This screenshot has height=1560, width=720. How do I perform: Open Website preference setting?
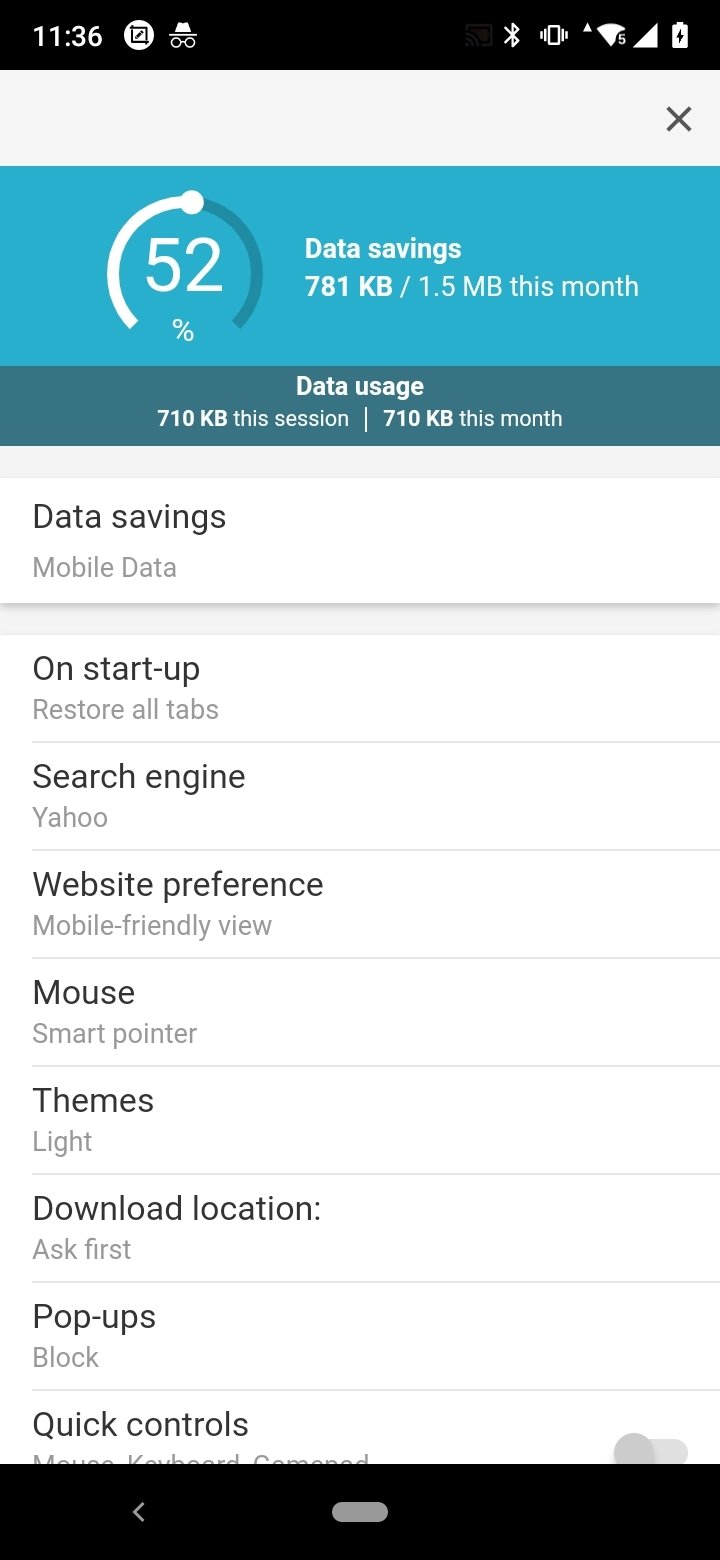pyautogui.click(x=360, y=904)
